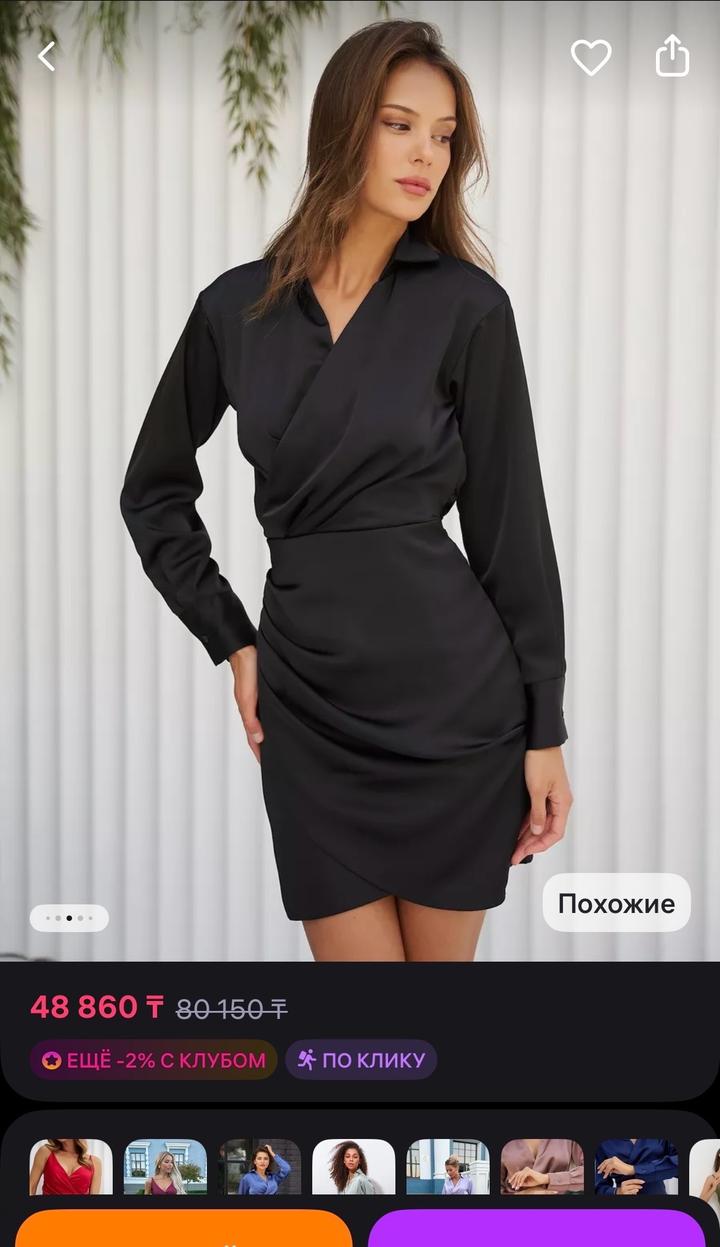Choose the navy blue variant thumbnail
The height and width of the screenshot is (1247, 720).
click(636, 1167)
